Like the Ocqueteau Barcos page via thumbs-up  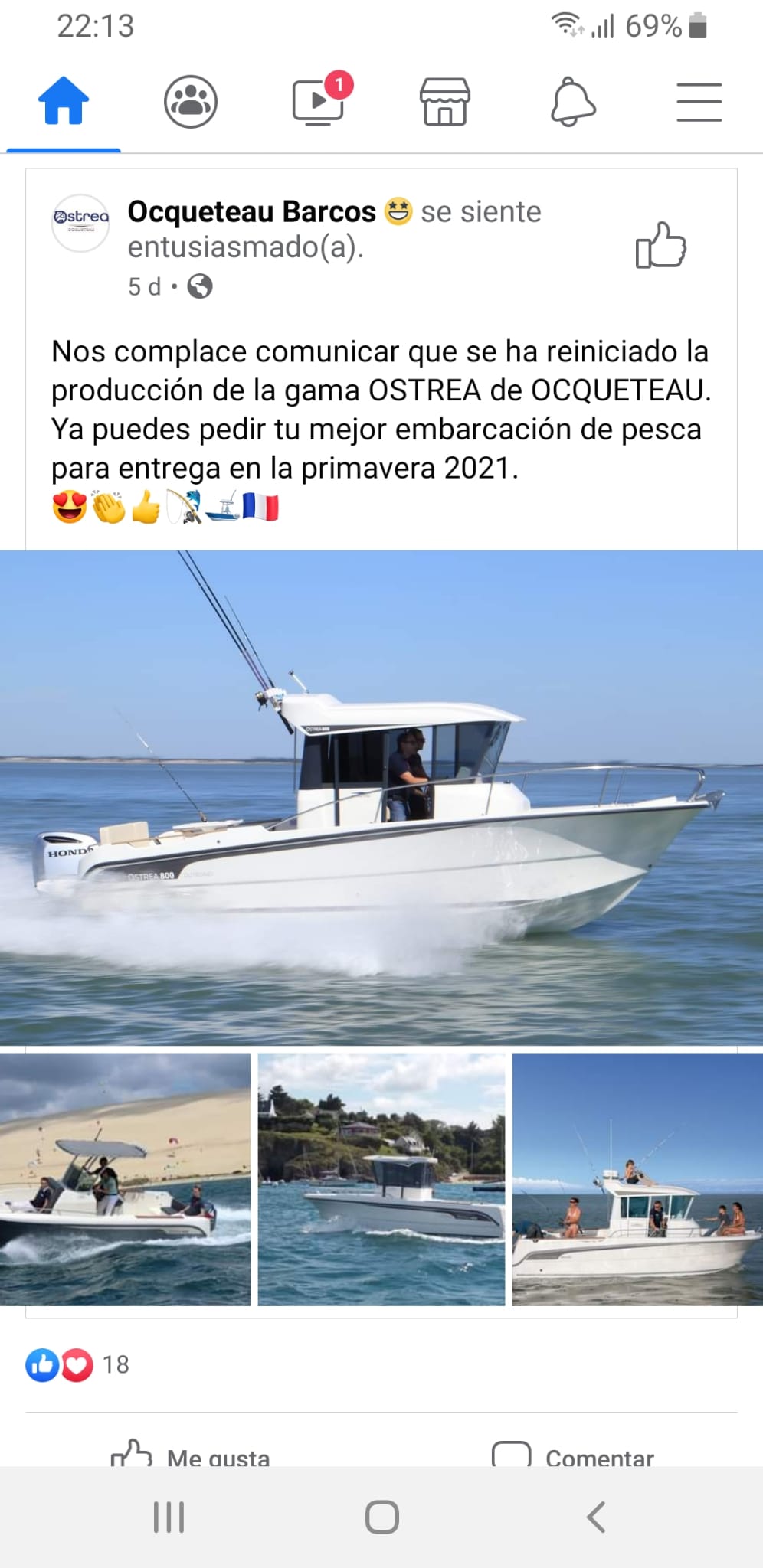pos(661,245)
